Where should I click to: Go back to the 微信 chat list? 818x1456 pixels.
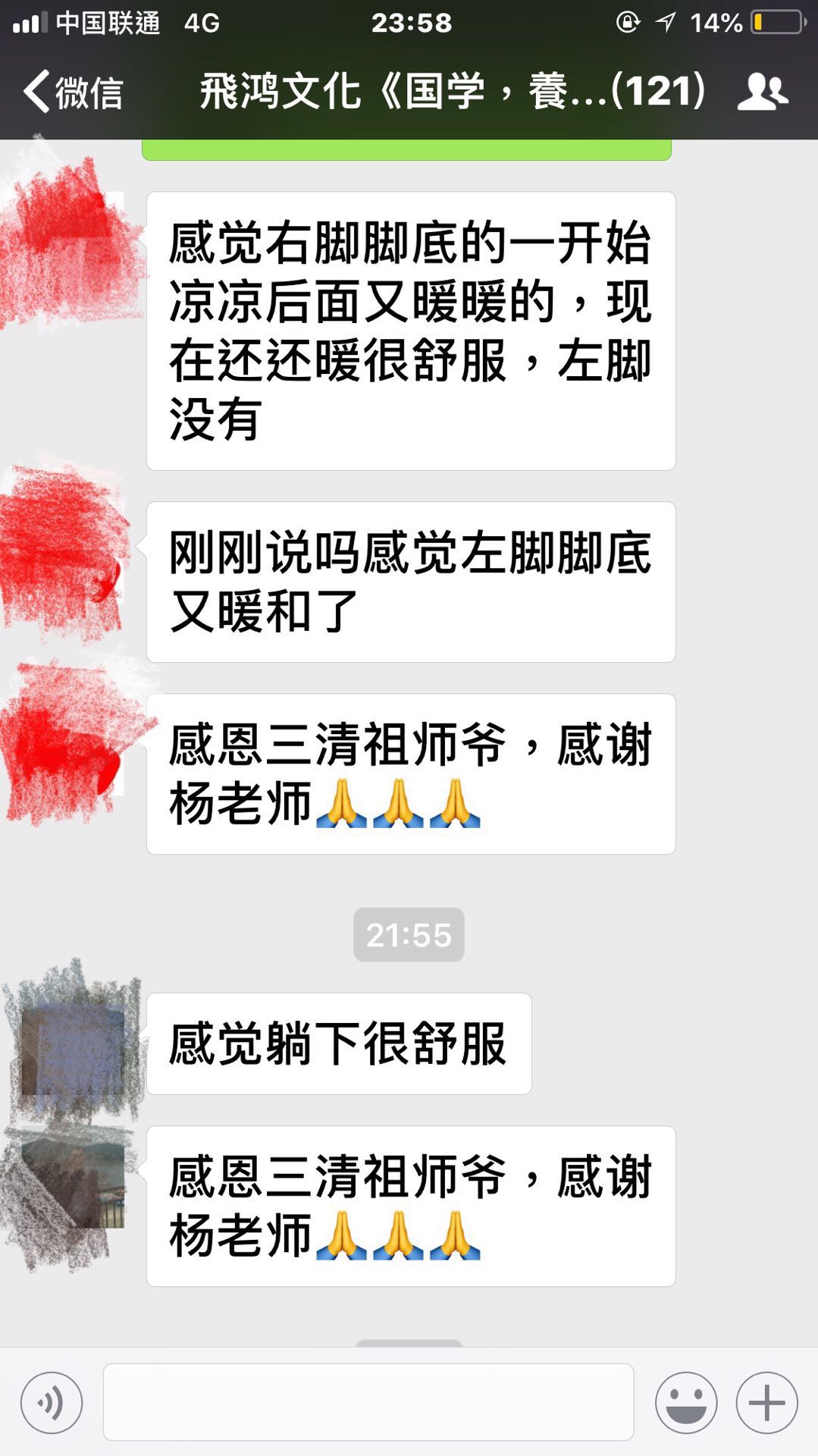(x=72, y=93)
